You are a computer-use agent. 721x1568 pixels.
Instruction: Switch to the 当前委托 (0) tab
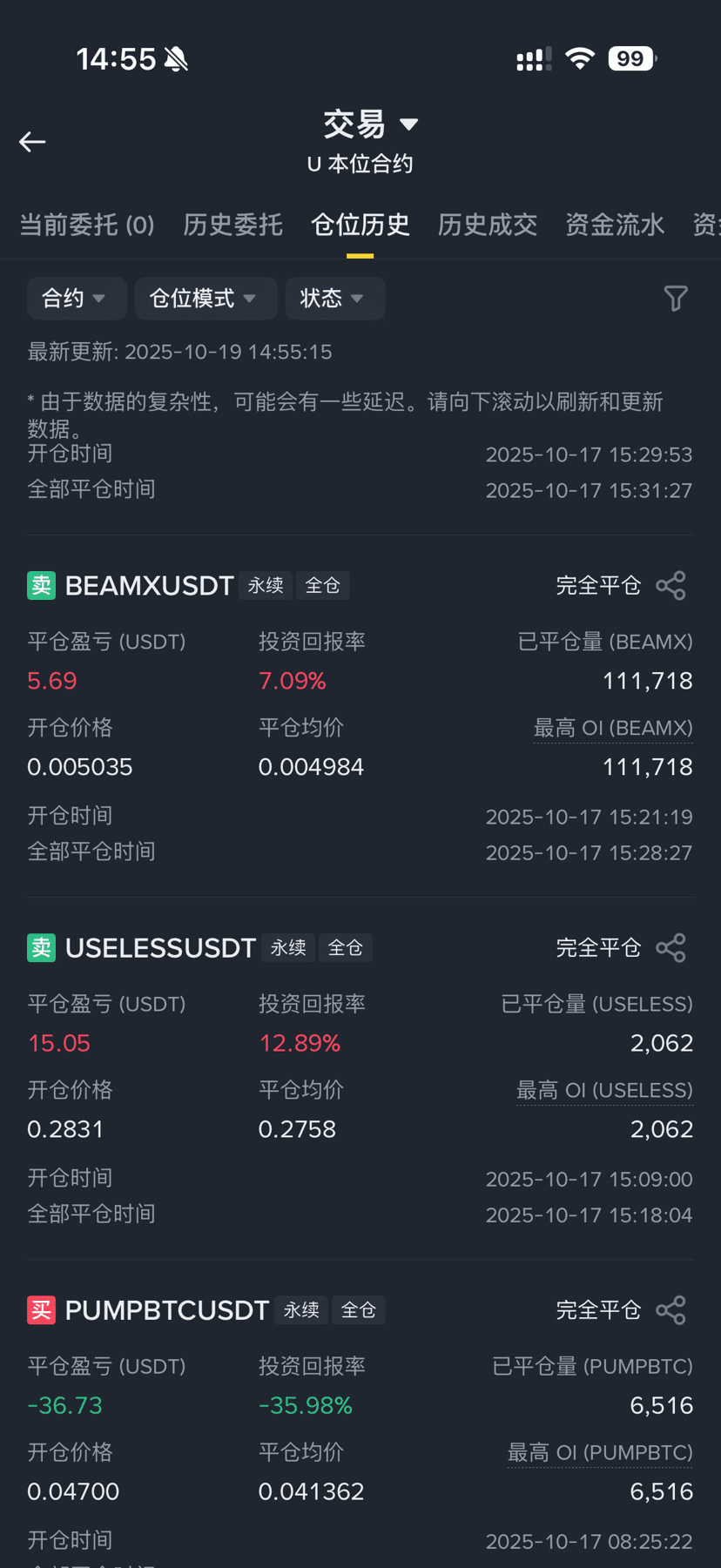coord(87,225)
